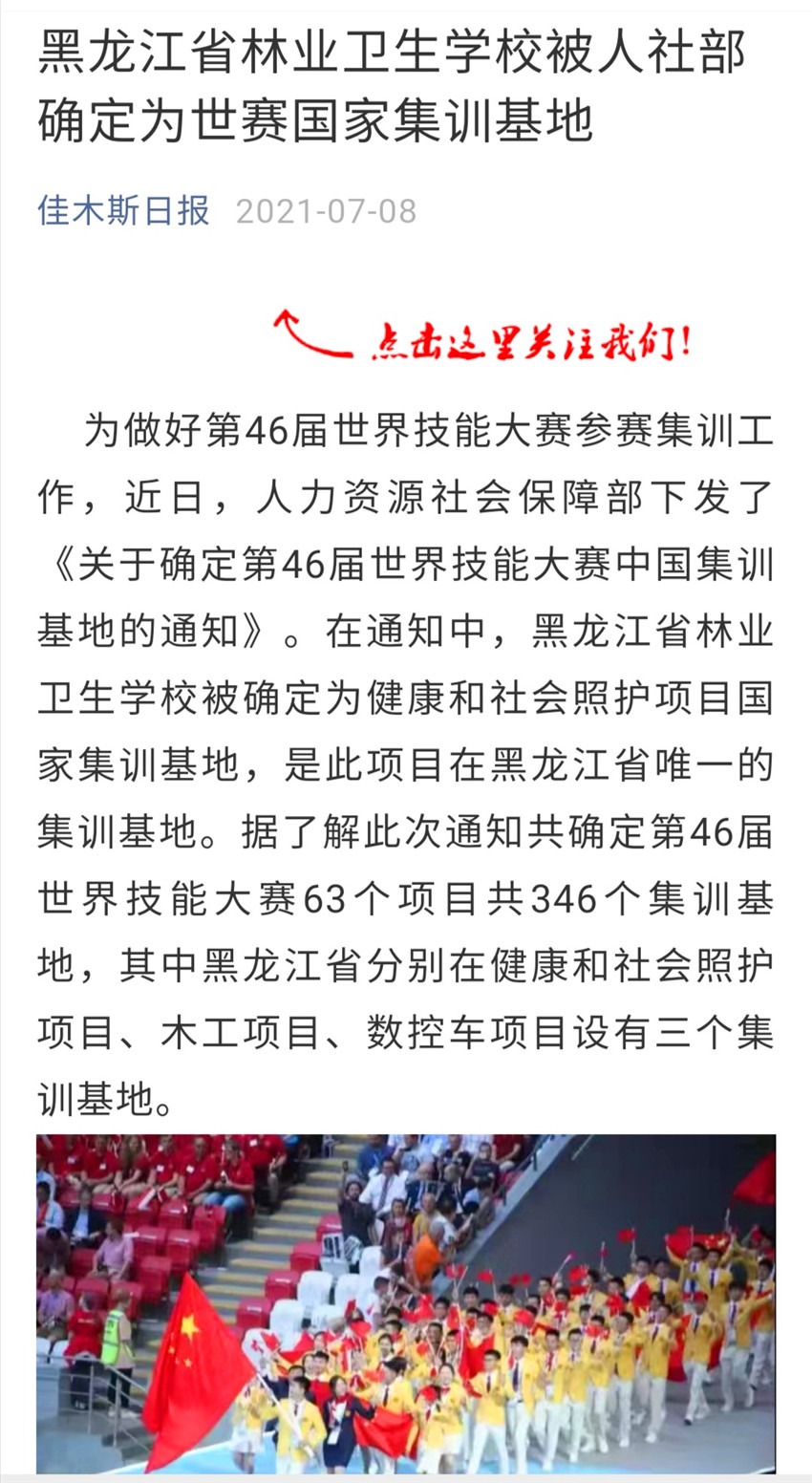812x1483 pixels.
Task: View the article photo of the flag parade
Action: [406, 1303]
